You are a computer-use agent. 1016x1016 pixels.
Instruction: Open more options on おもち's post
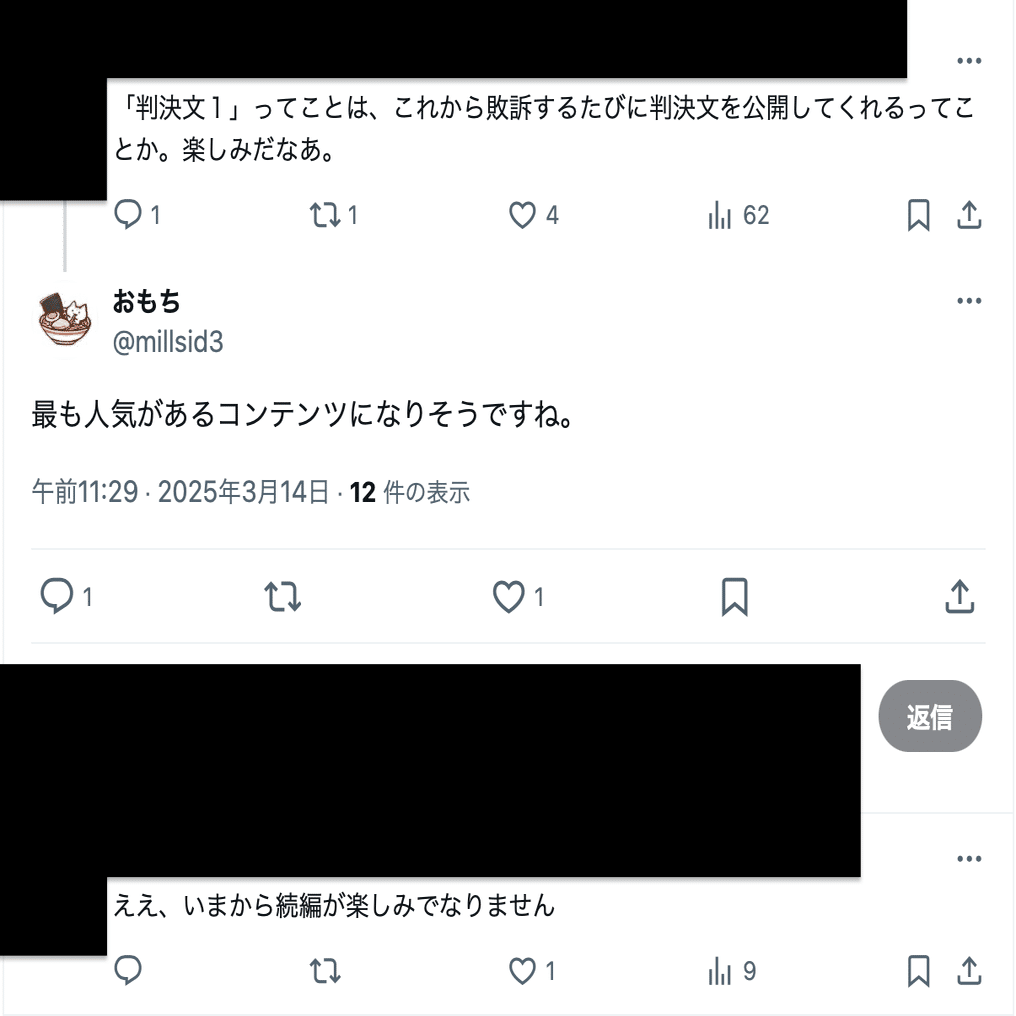pyautogui.click(x=968, y=301)
